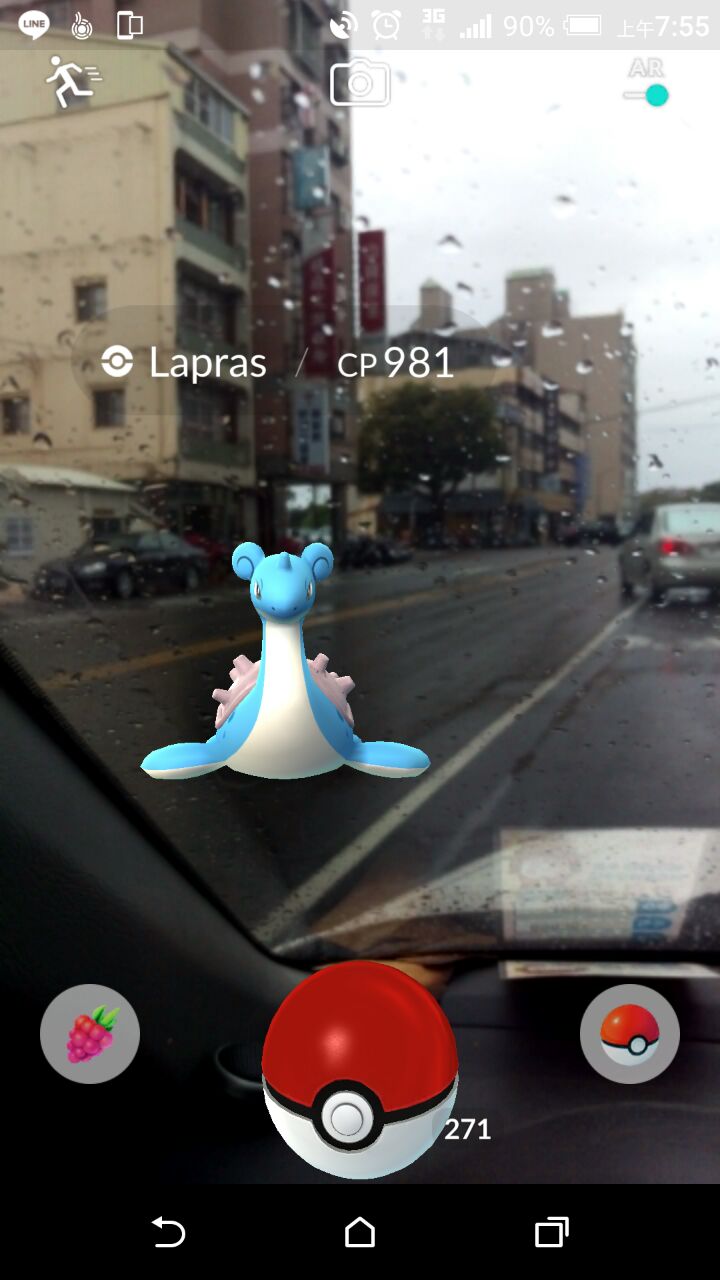The height and width of the screenshot is (1280, 720).
Task: Take a photo with the camera icon
Action: pyautogui.click(x=360, y=83)
